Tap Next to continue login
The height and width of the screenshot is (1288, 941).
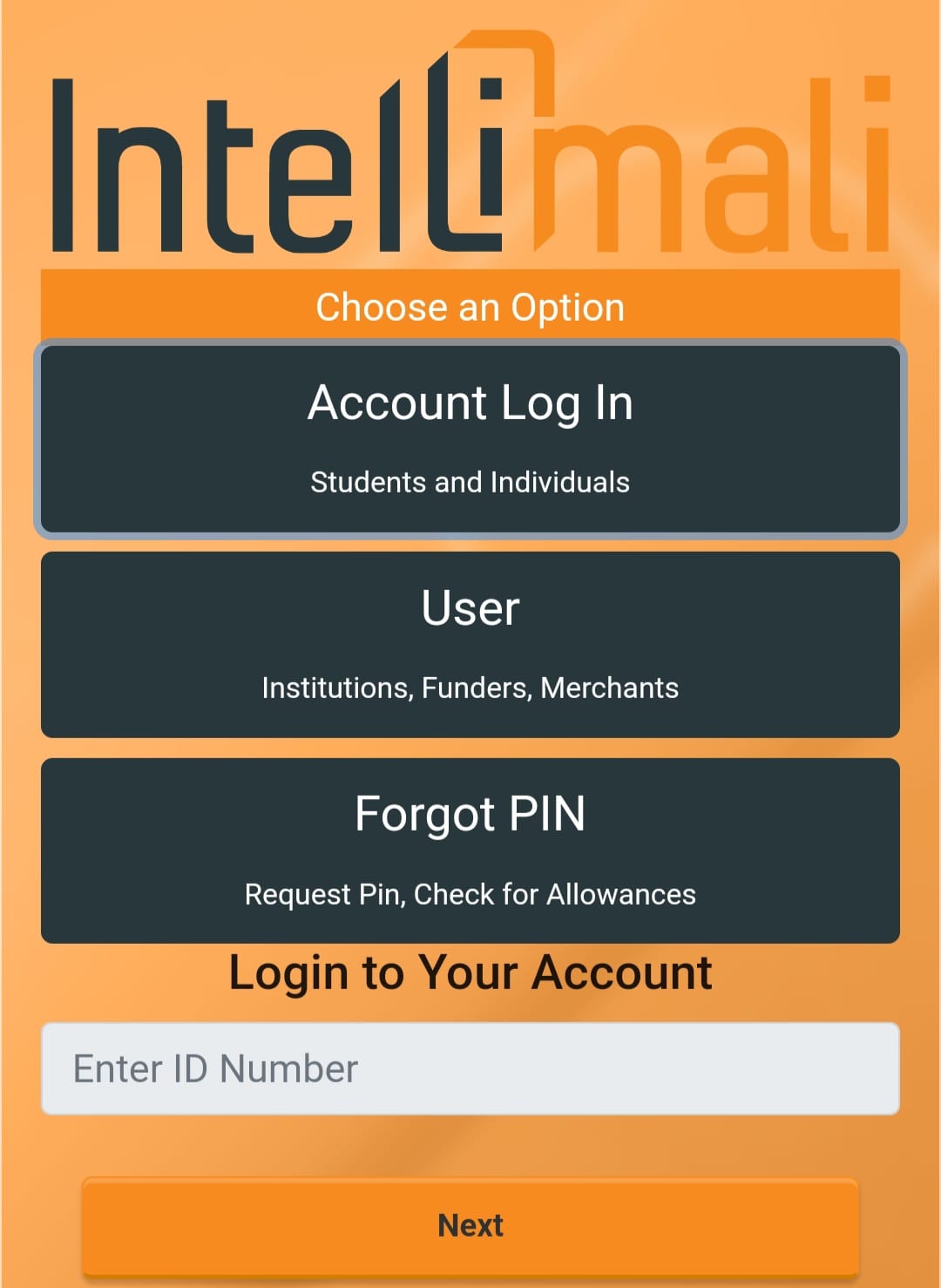[470, 1224]
